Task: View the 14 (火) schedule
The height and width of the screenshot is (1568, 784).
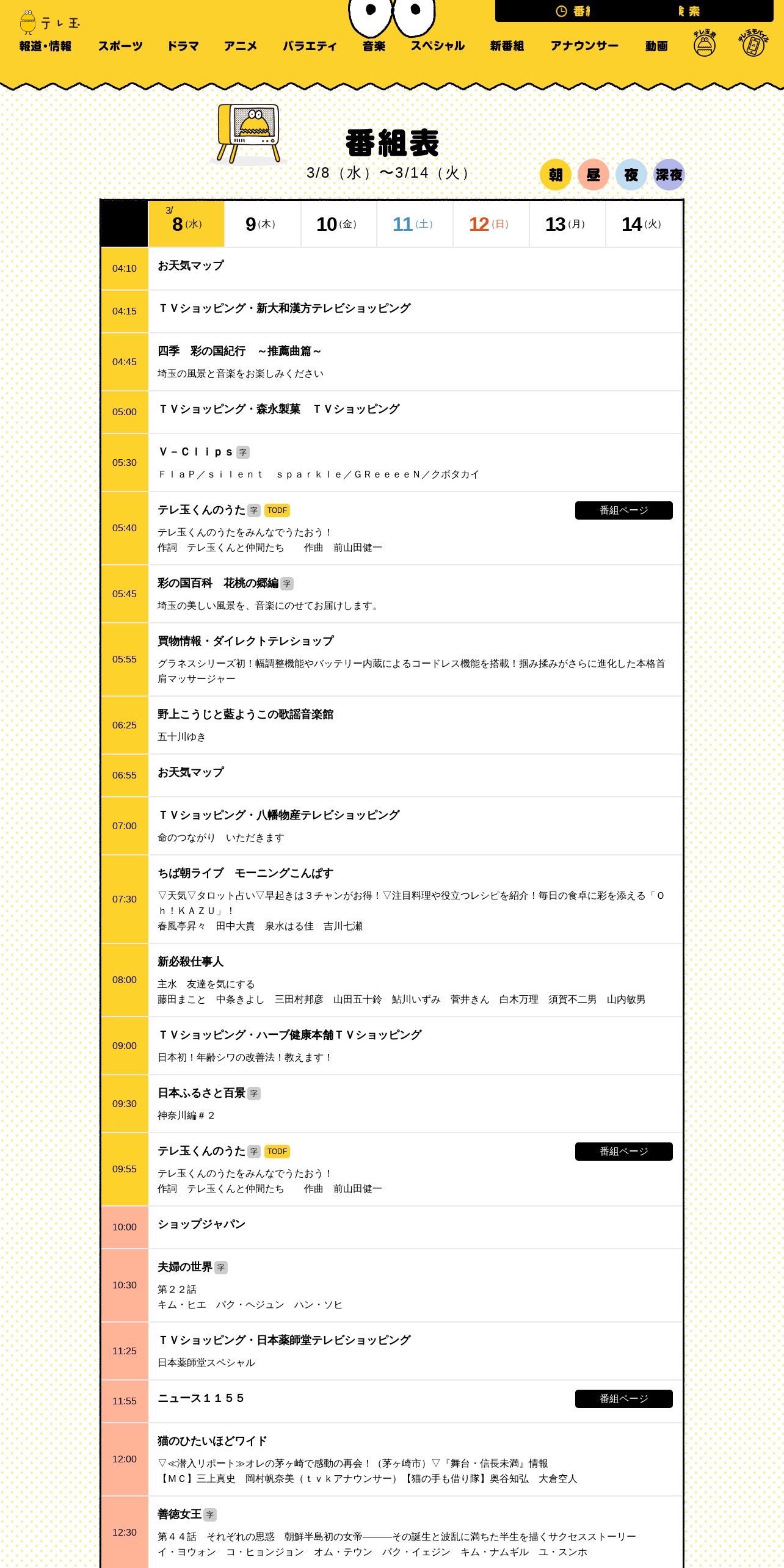Action: 644,224
